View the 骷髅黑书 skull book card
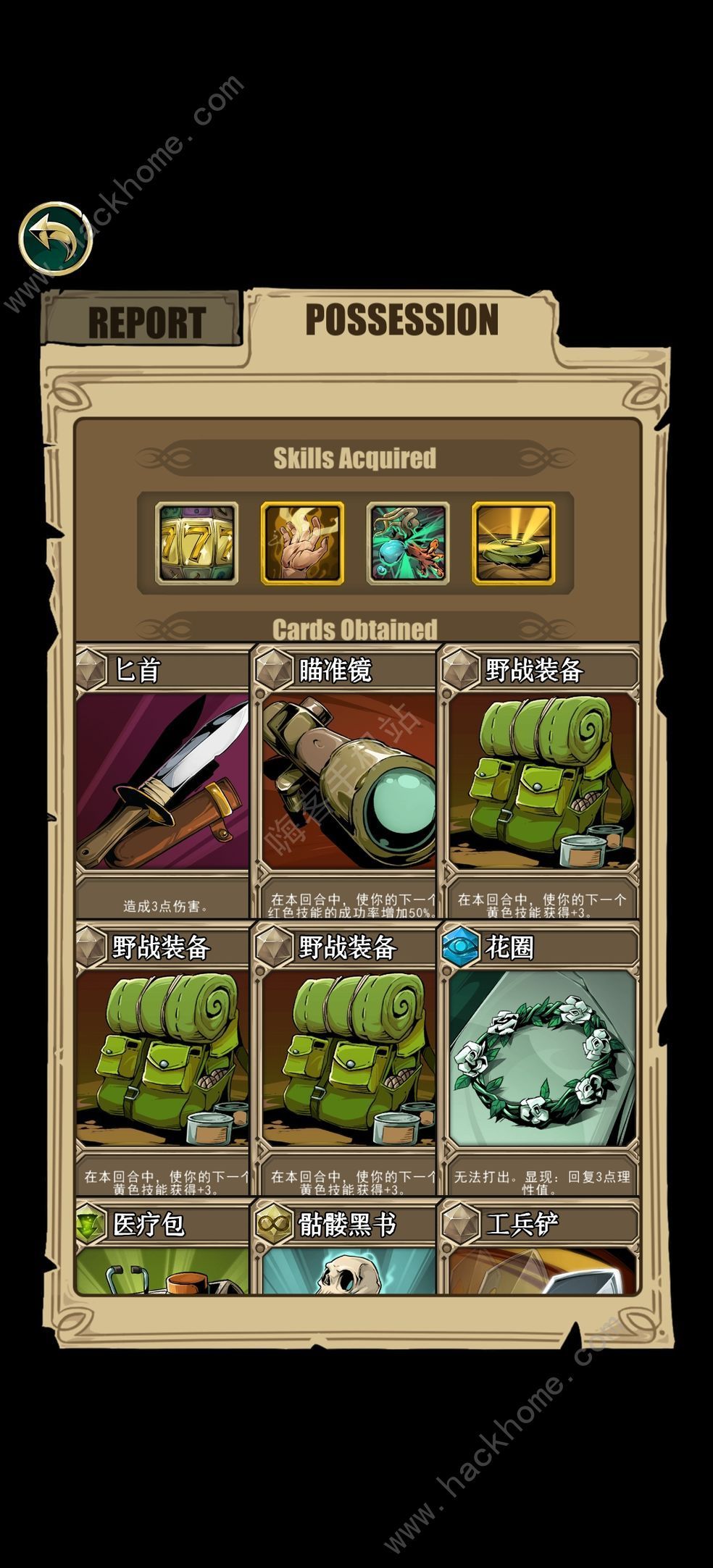The height and width of the screenshot is (1568, 713). tap(349, 1246)
